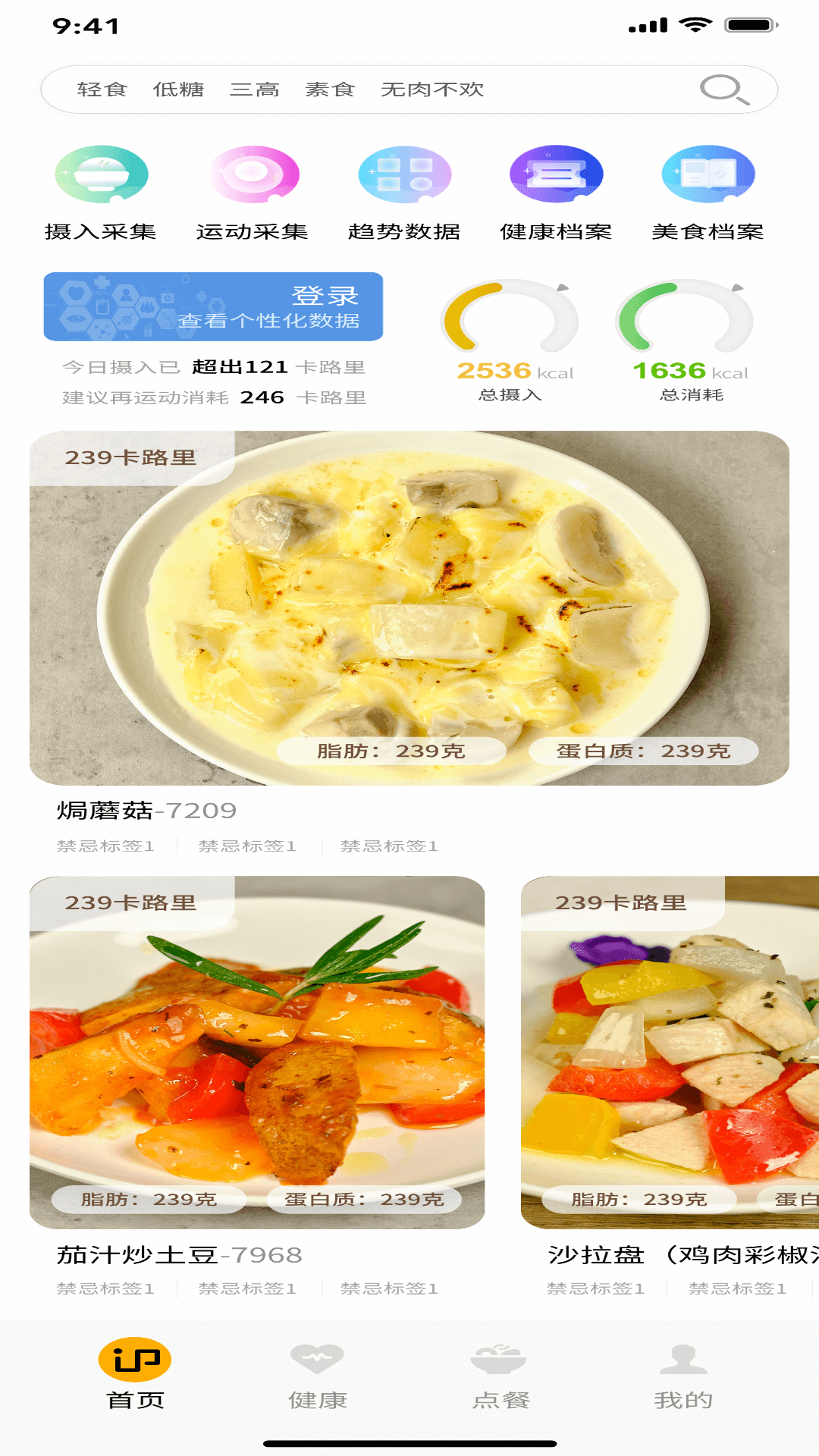Choose the 无肉不欢 filter option
The width and height of the screenshot is (819, 1456).
(434, 89)
